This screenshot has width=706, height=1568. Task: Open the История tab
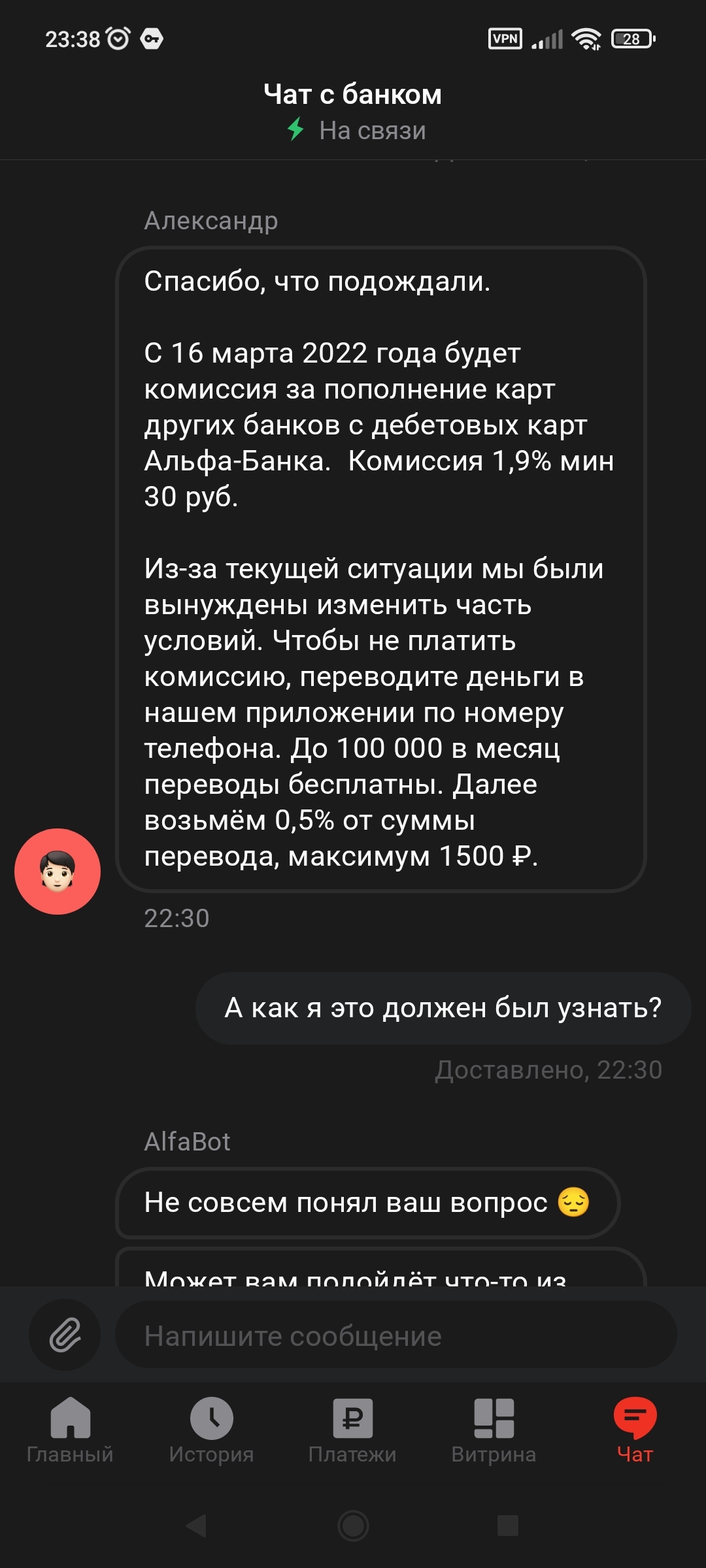211,1429
